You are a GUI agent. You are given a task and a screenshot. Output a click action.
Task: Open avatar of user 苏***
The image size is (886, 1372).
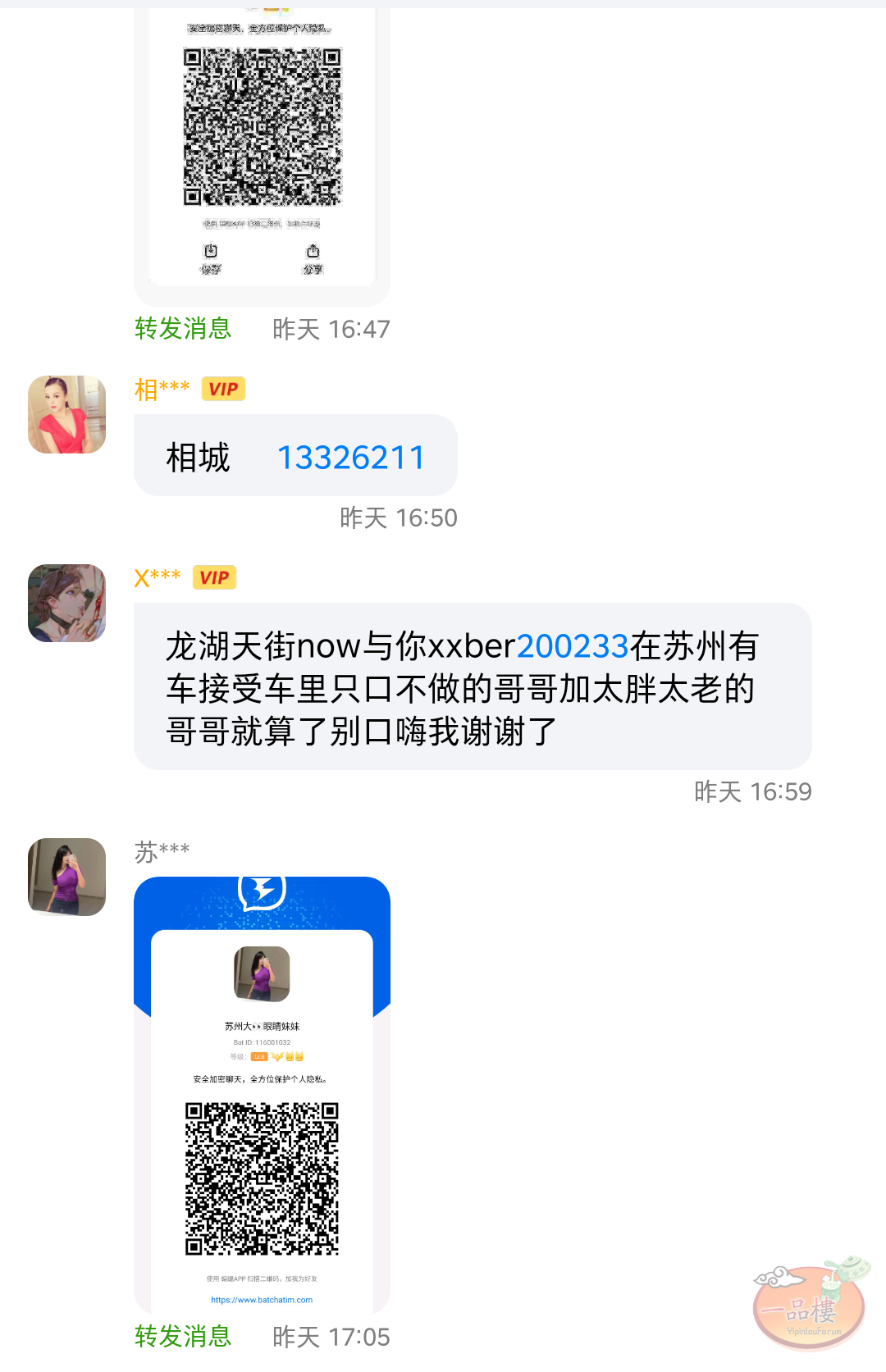67,877
